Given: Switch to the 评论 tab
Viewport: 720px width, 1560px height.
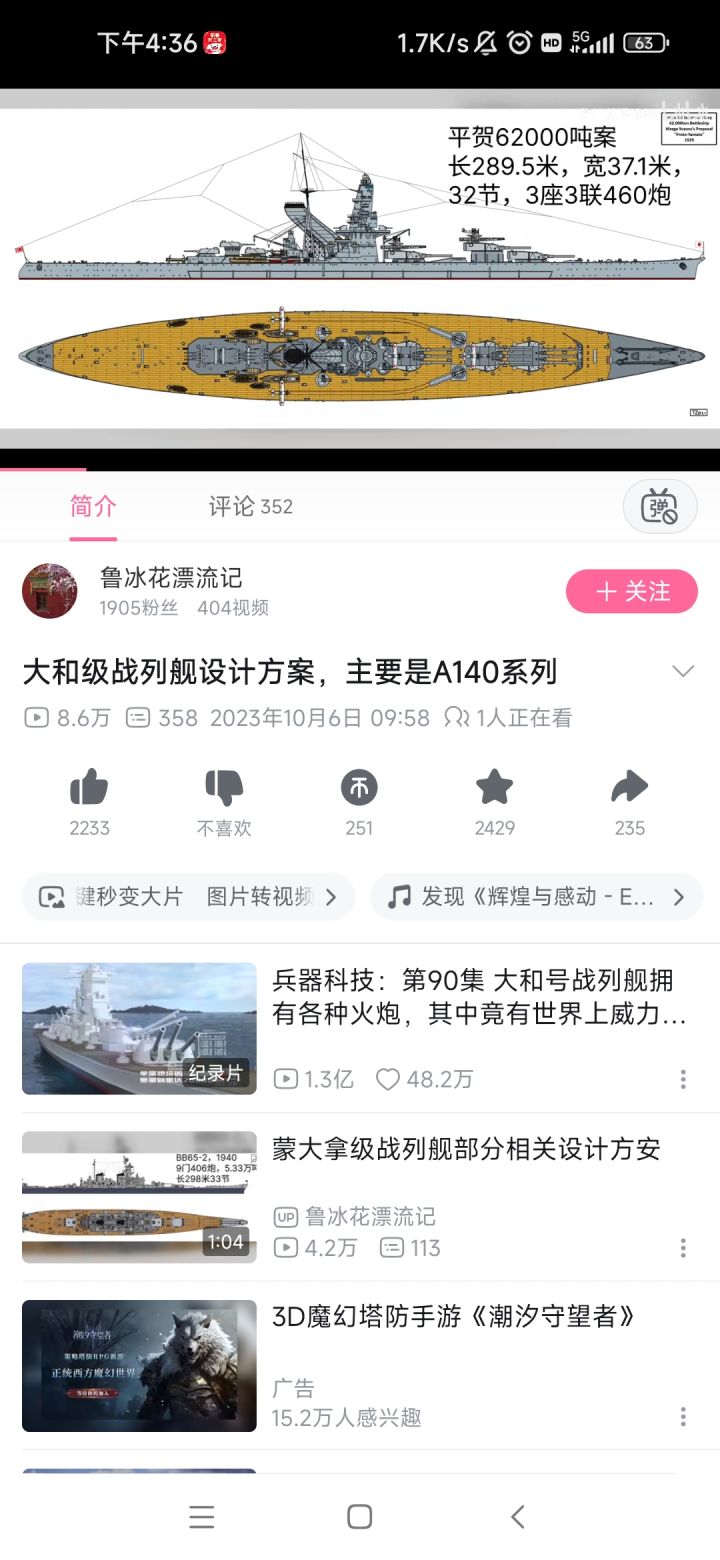Looking at the screenshot, I should [x=250, y=507].
